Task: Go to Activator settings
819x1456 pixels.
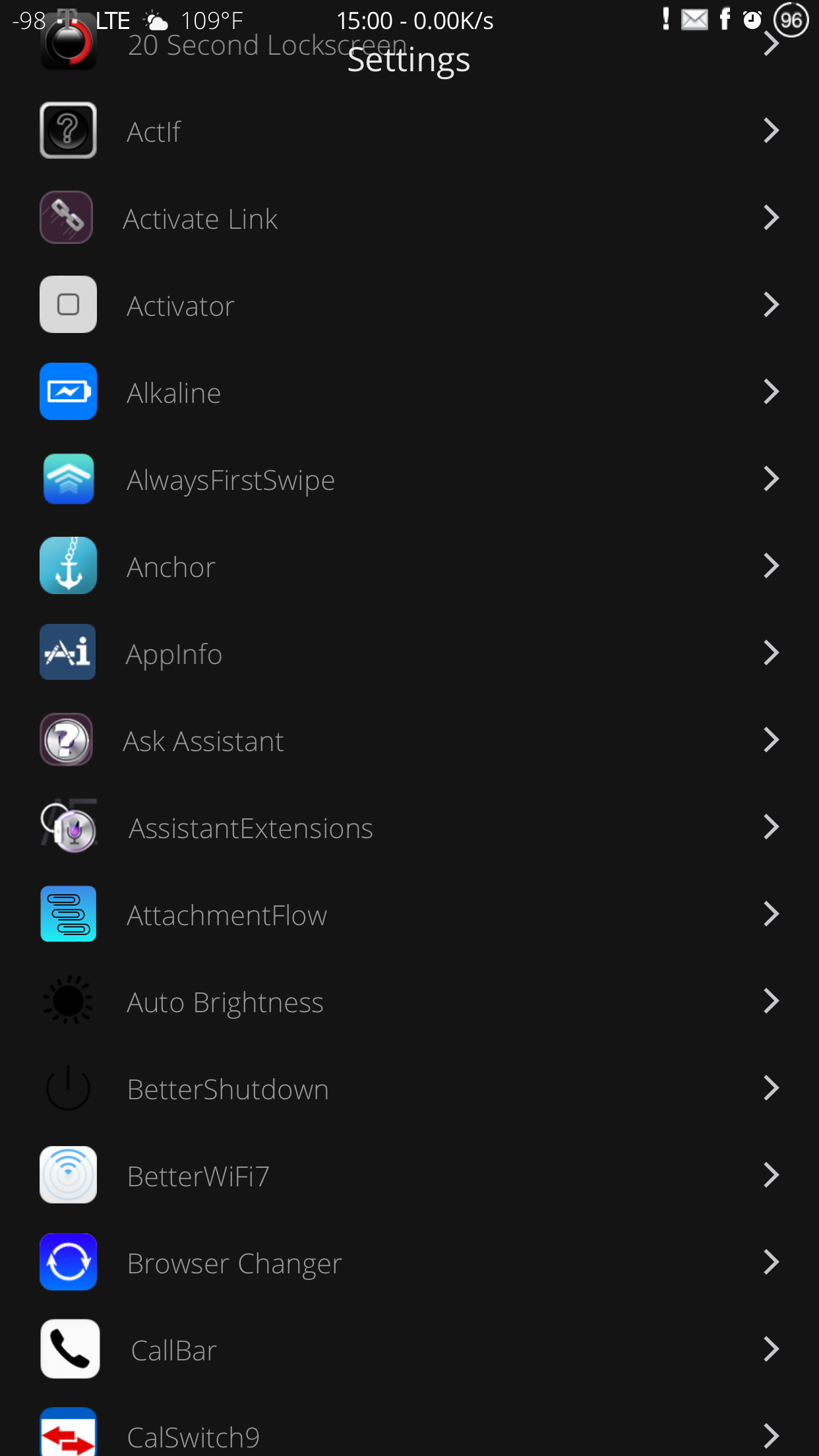Action: coord(409,305)
